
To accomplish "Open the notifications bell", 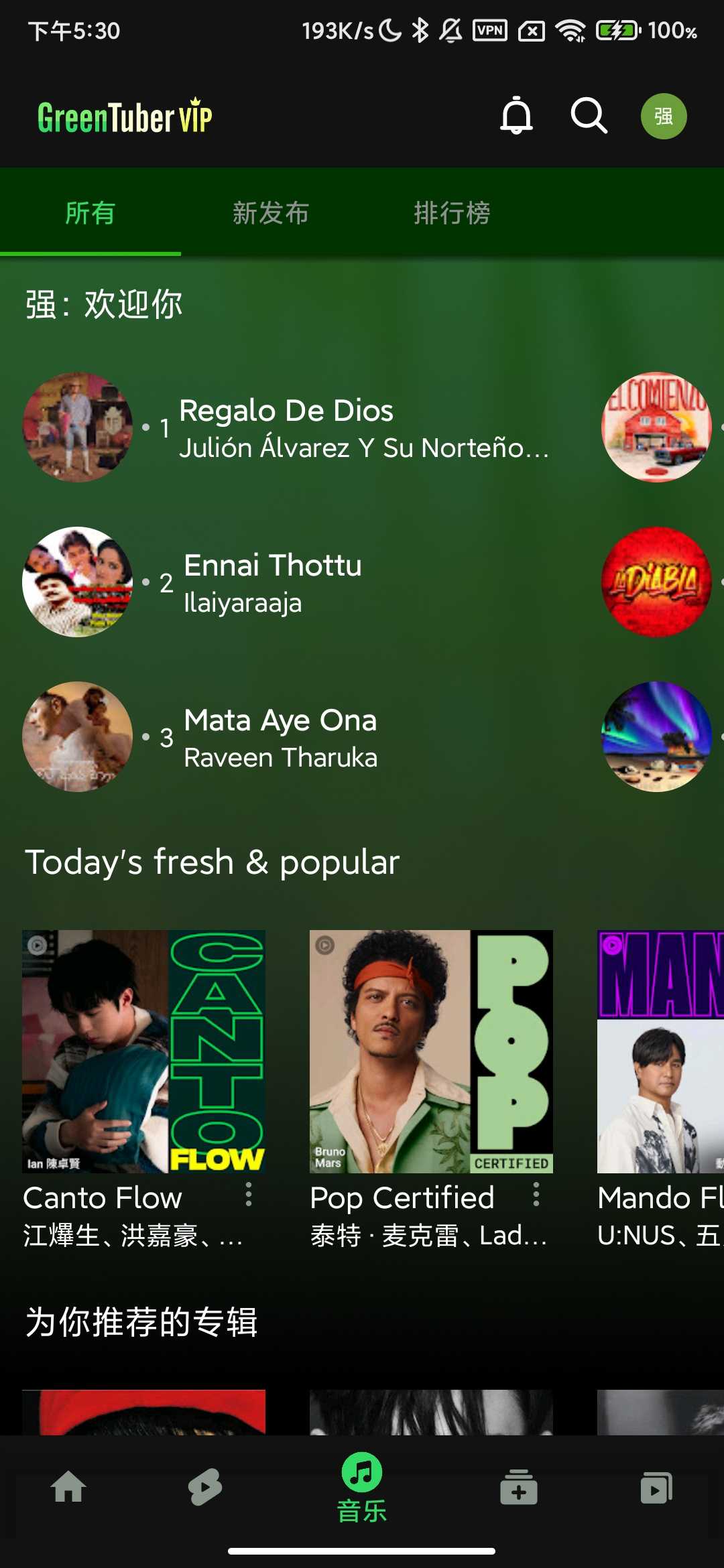I will coord(516,116).
